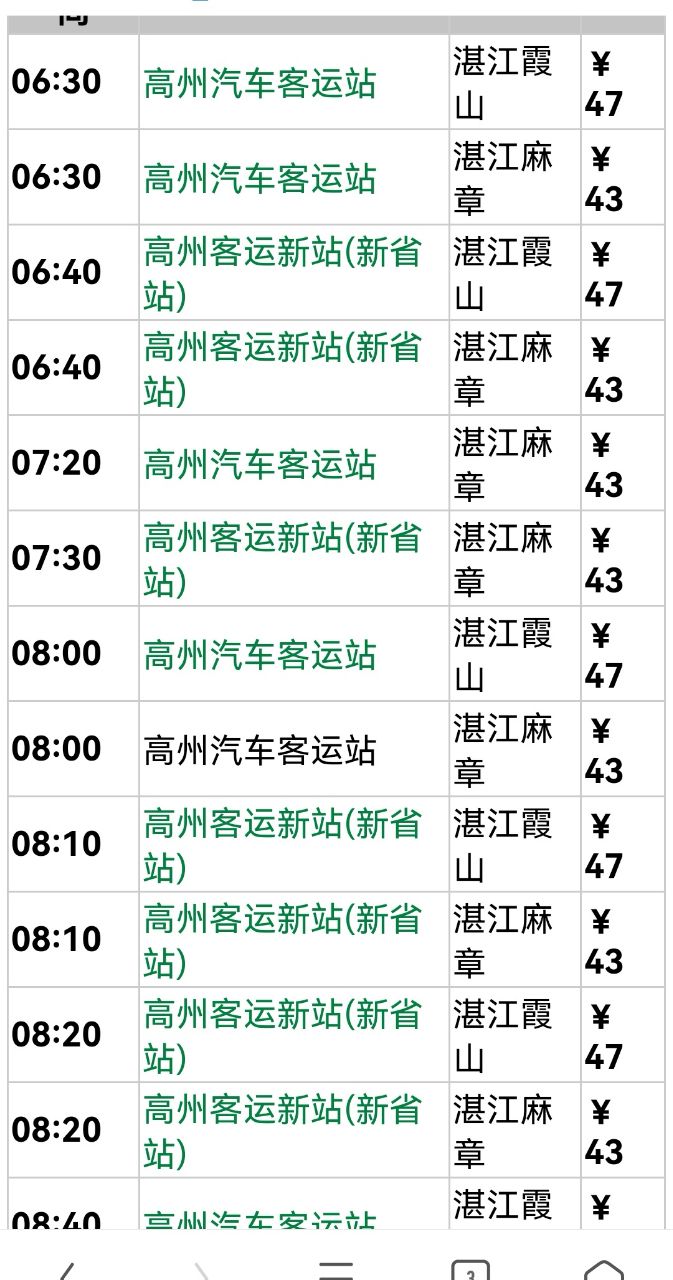
Task: Open 高州汽车客运站 link for 06:30 湛江麻章
Action: (260, 178)
